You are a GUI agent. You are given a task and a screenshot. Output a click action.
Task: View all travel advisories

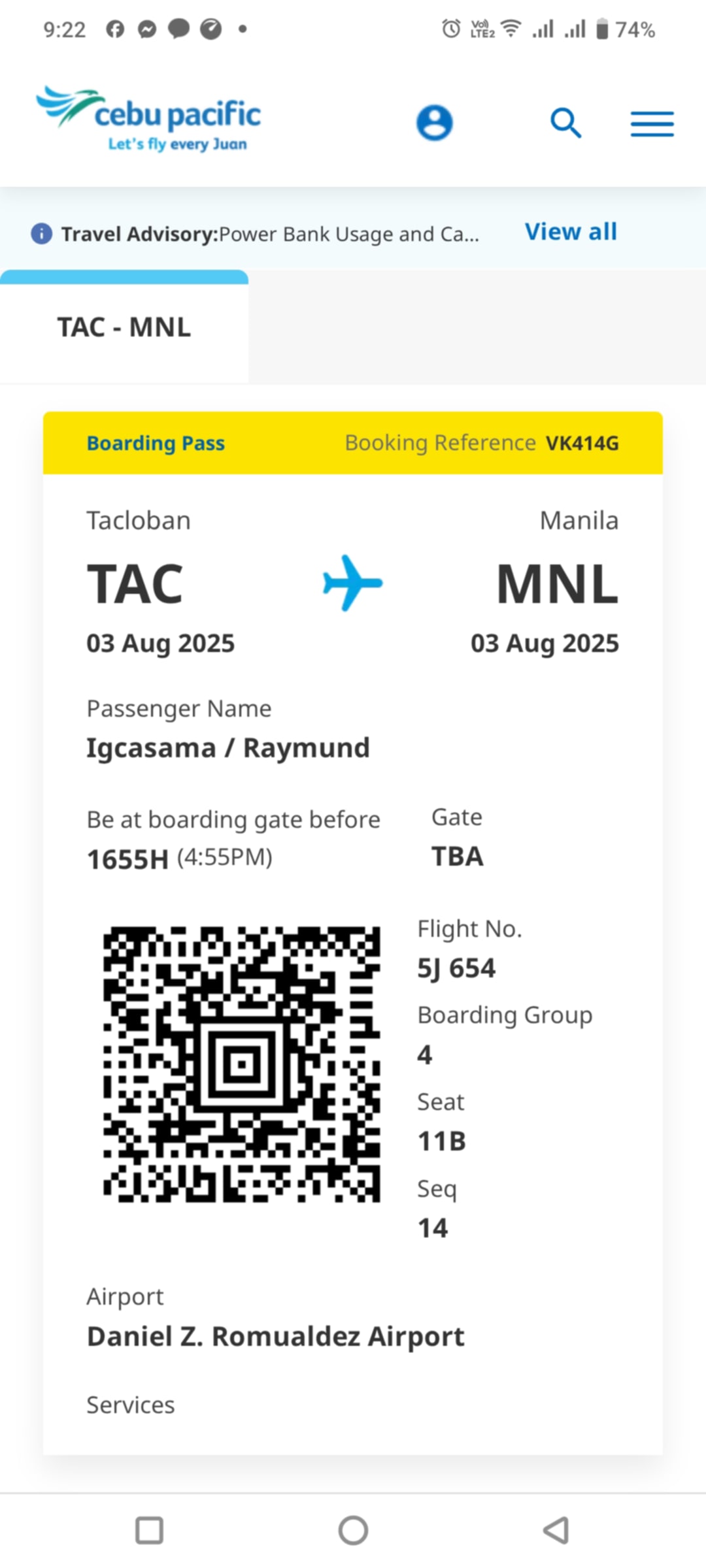click(x=571, y=232)
